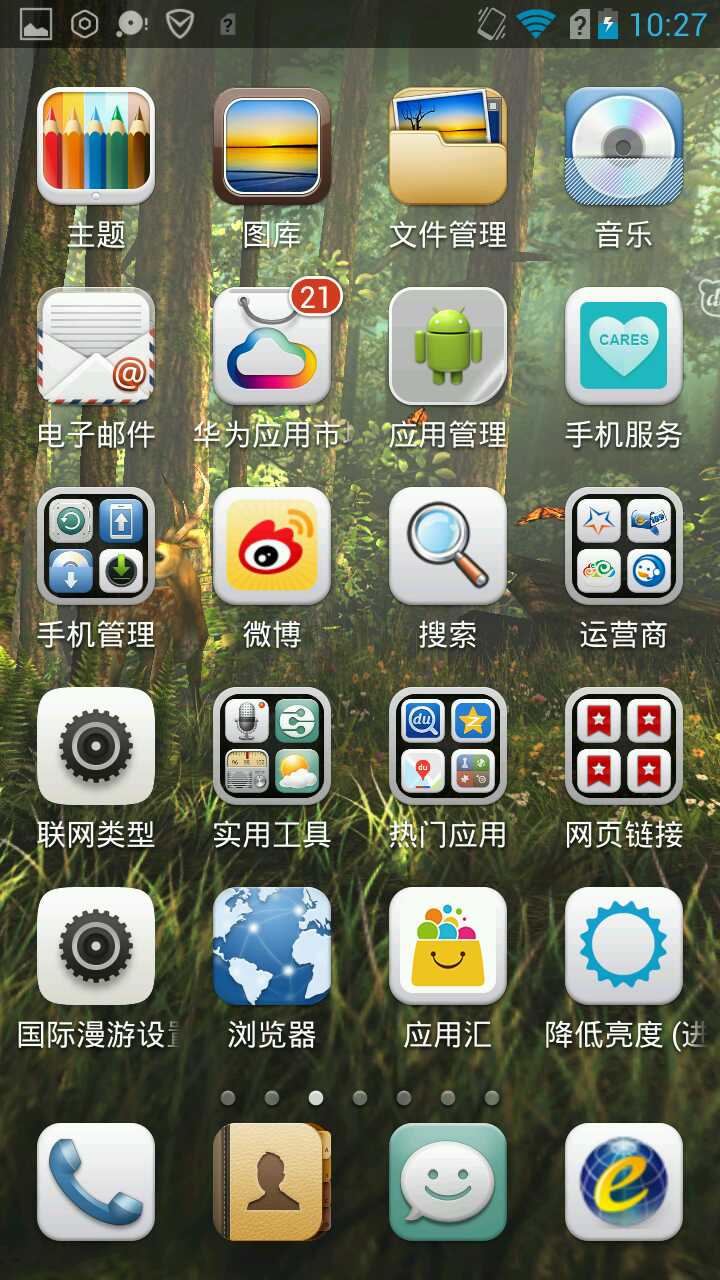The image size is (720, 1280).
Task: Open 电子邮件 email app
Action: click(96, 347)
